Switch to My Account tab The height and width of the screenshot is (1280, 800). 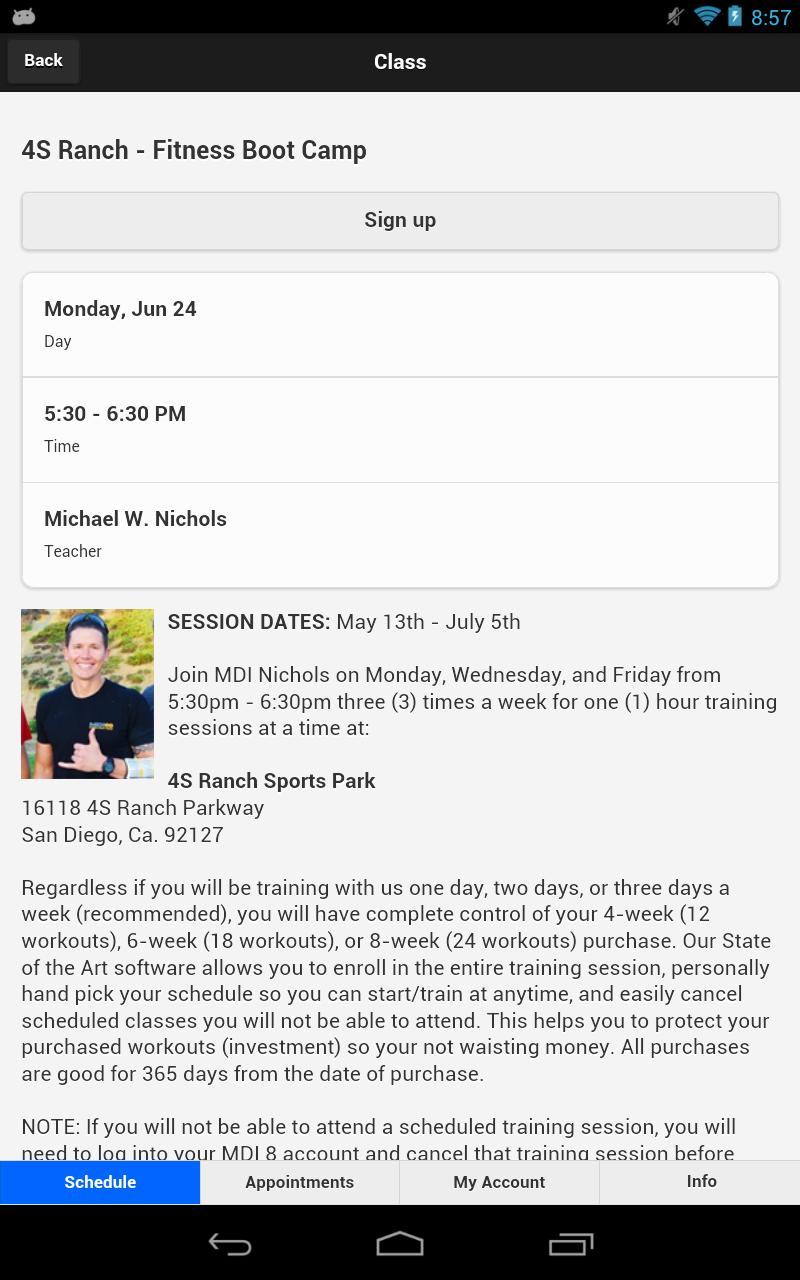click(x=499, y=1182)
